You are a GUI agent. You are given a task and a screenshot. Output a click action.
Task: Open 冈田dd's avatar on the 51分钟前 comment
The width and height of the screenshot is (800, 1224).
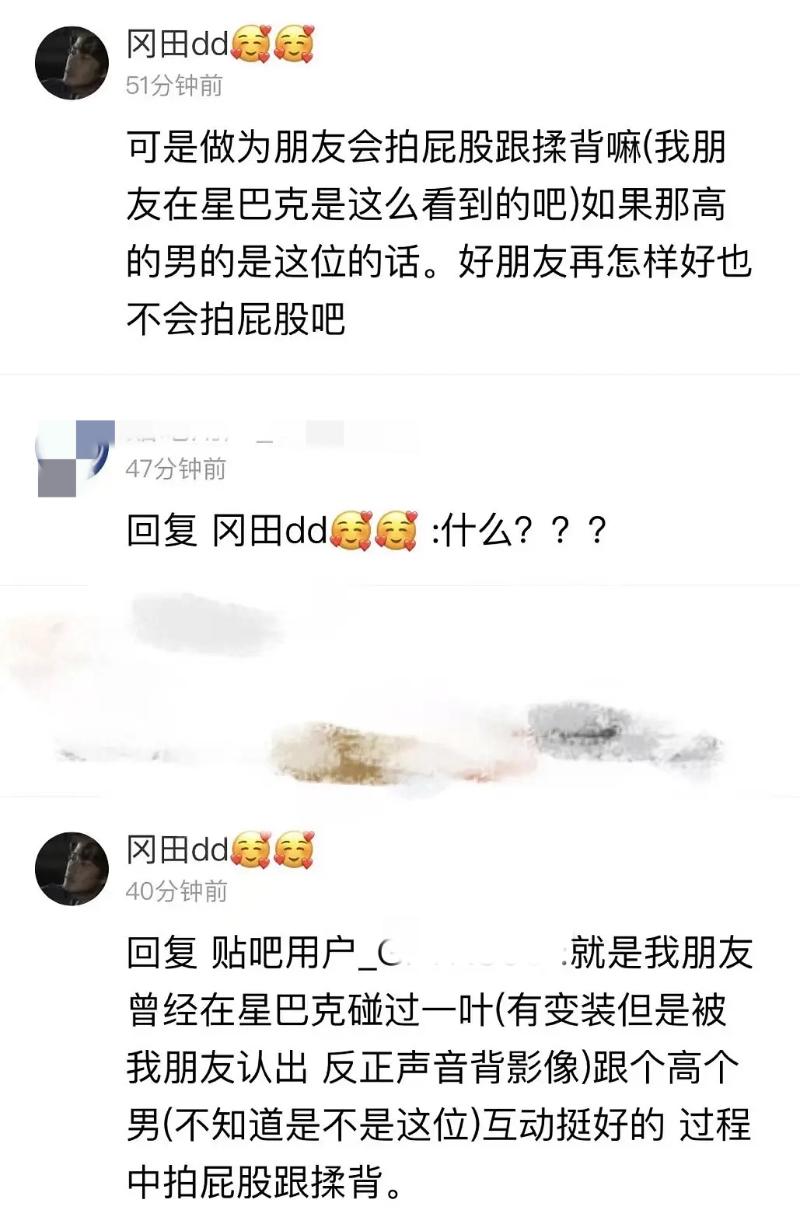[71, 63]
